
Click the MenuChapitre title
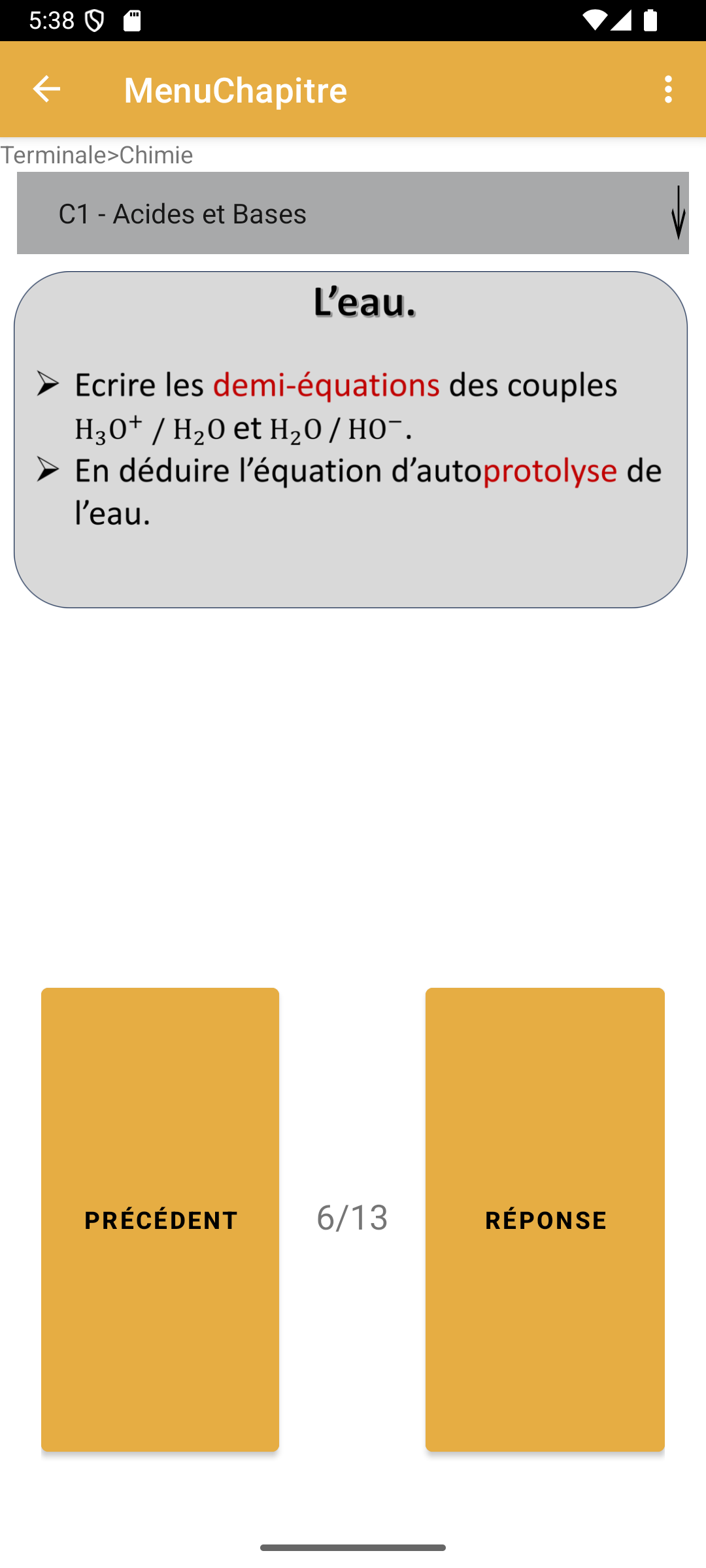pos(235,90)
